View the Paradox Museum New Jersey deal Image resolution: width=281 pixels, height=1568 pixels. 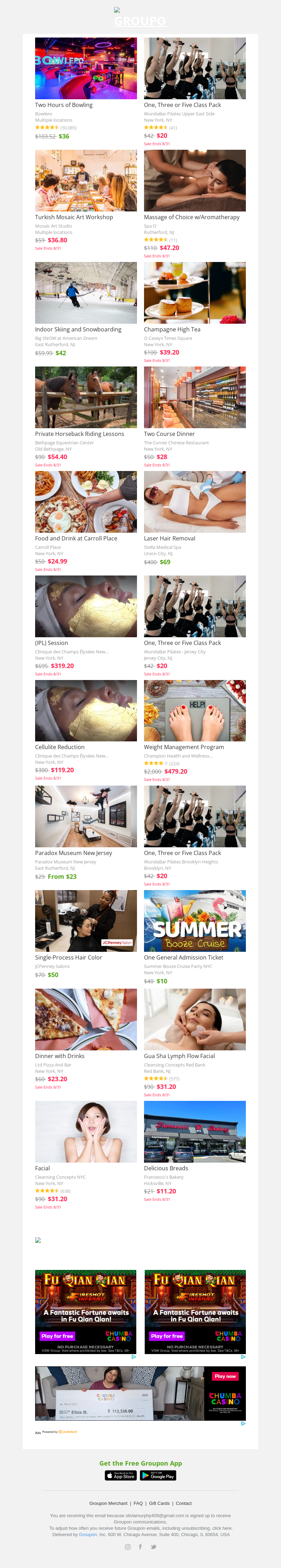tap(85, 816)
